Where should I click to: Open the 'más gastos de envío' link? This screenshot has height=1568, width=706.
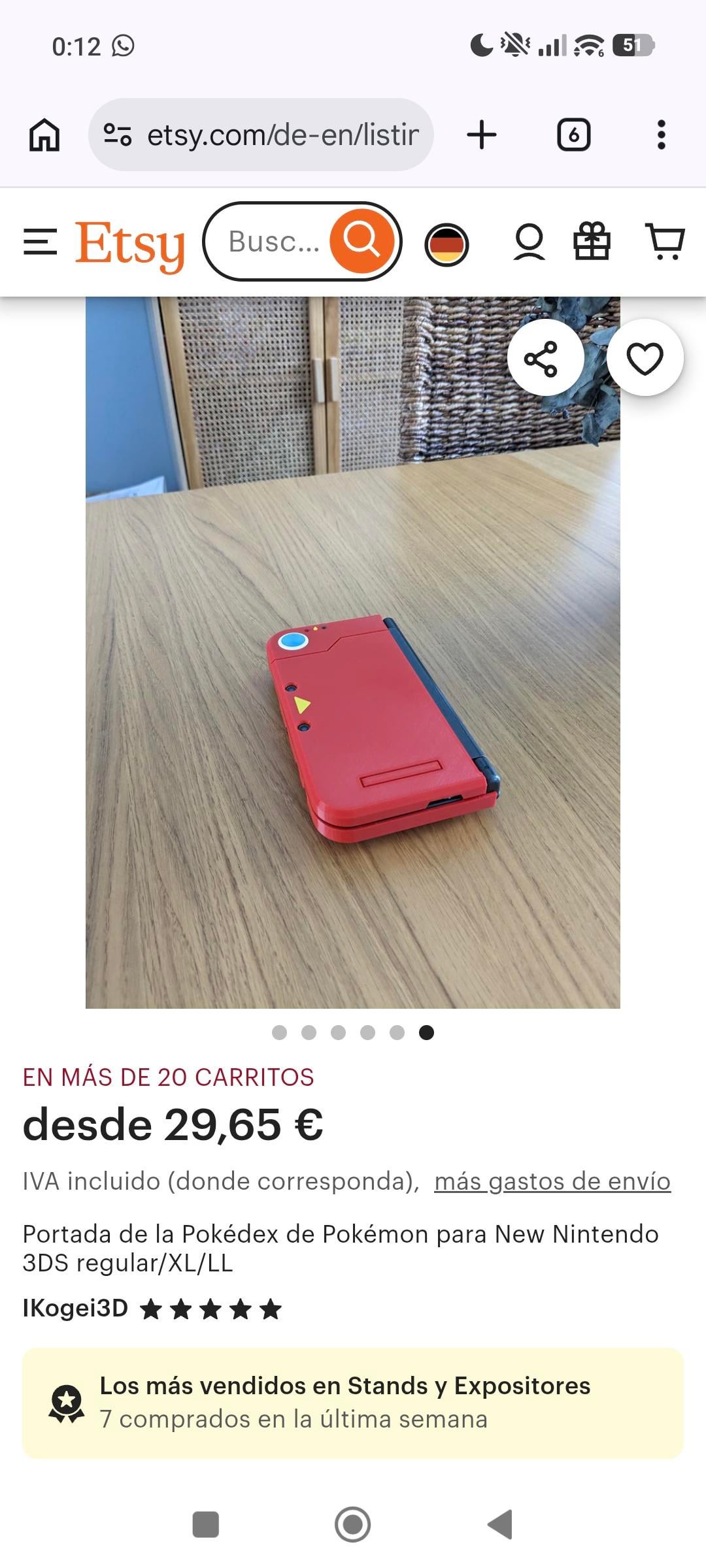tap(552, 1181)
